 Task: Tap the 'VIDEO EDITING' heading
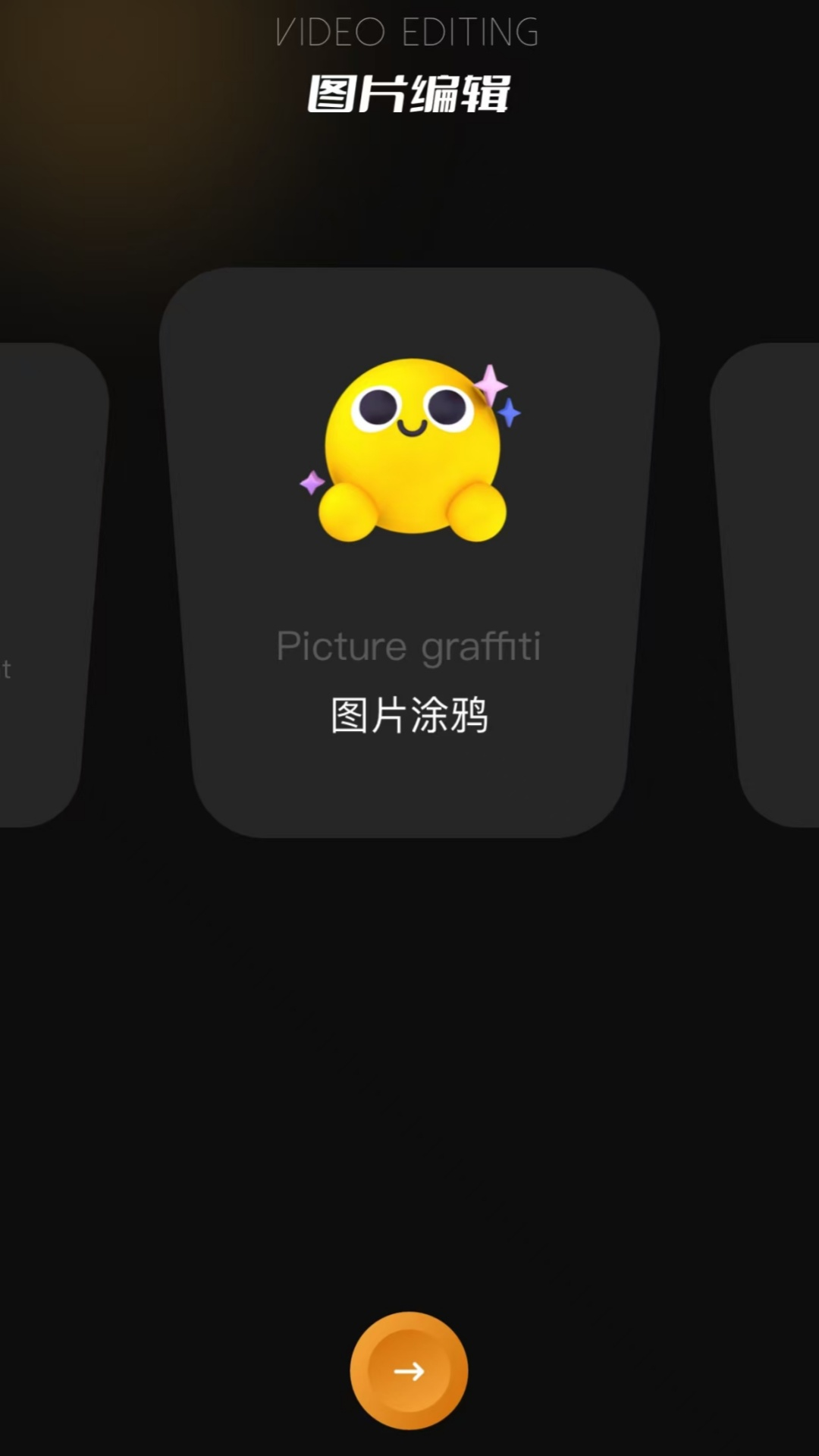tap(408, 32)
